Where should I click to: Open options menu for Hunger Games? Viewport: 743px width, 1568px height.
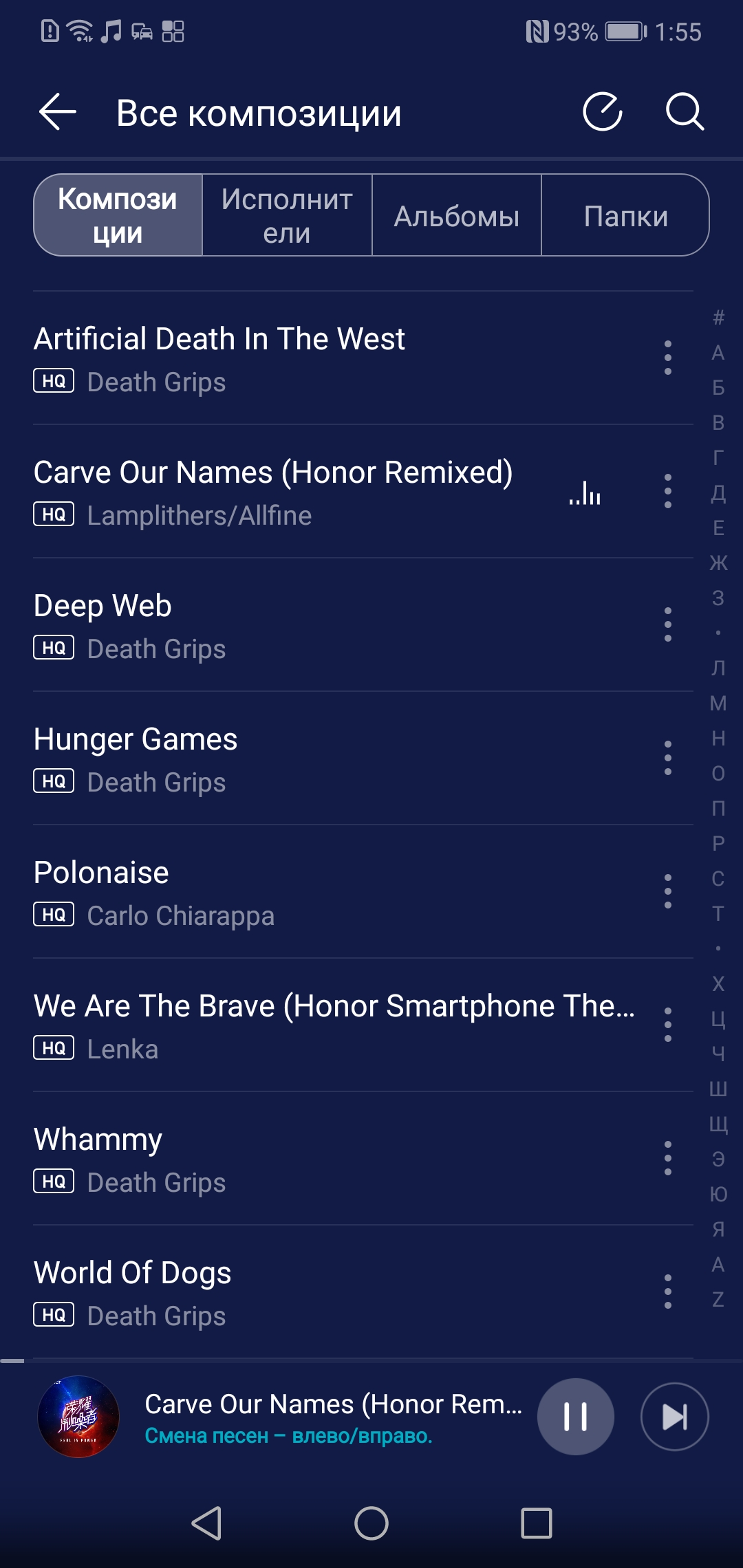click(667, 758)
